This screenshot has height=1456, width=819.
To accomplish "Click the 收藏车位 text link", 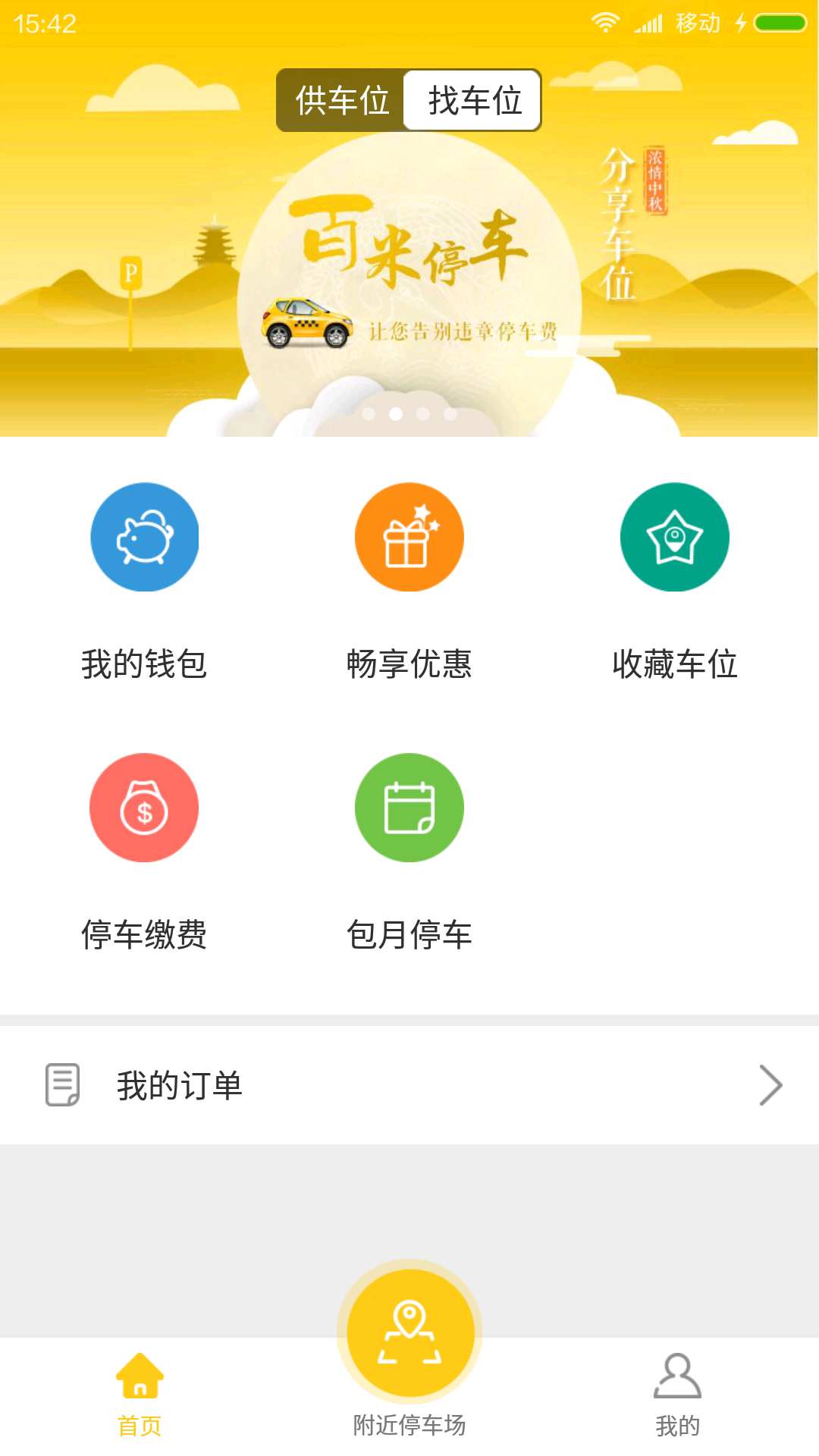I will [x=674, y=666].
